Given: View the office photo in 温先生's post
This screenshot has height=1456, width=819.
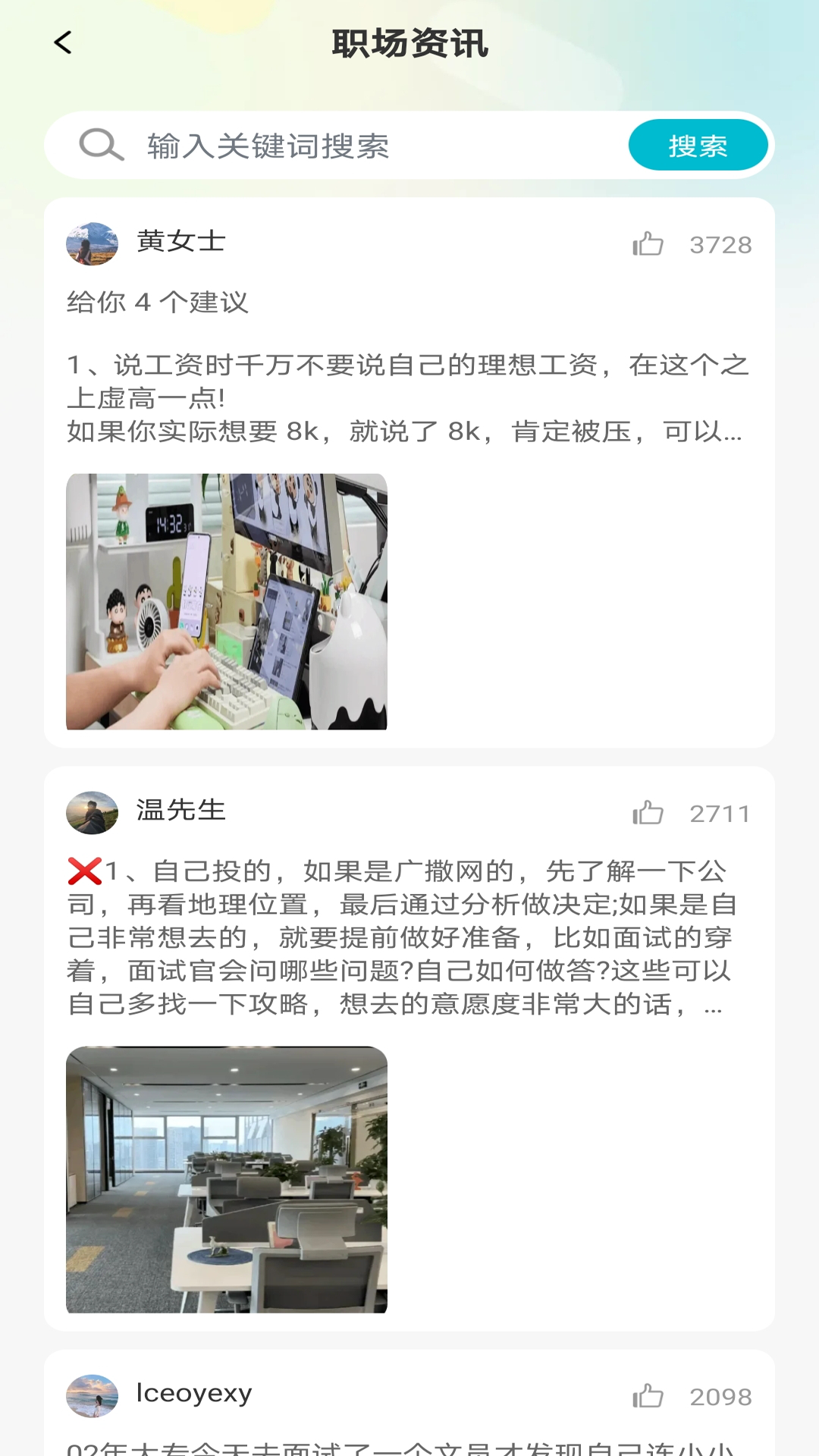Looking at the screenshot, I should [226, 1179].
